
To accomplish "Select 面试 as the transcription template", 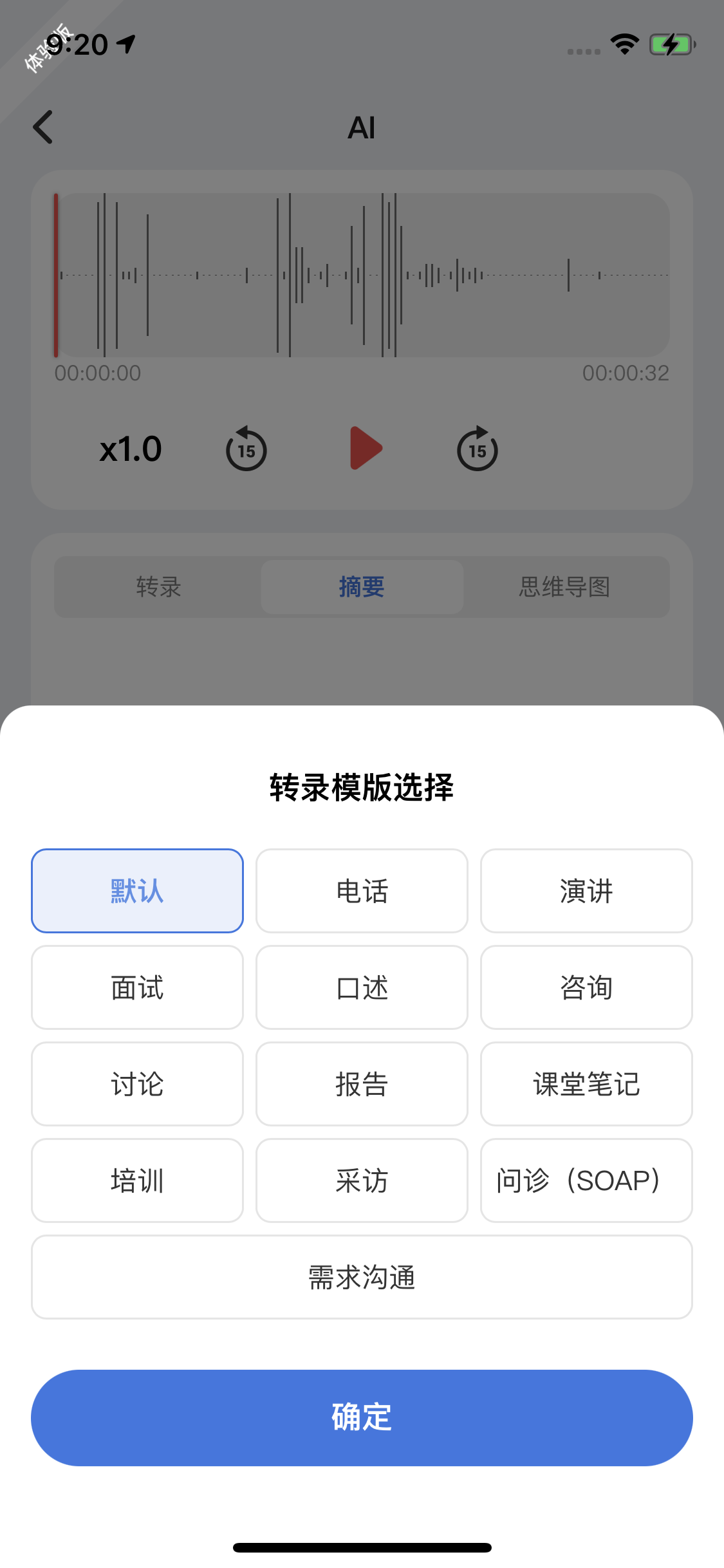I will click(x=137, y=987).
